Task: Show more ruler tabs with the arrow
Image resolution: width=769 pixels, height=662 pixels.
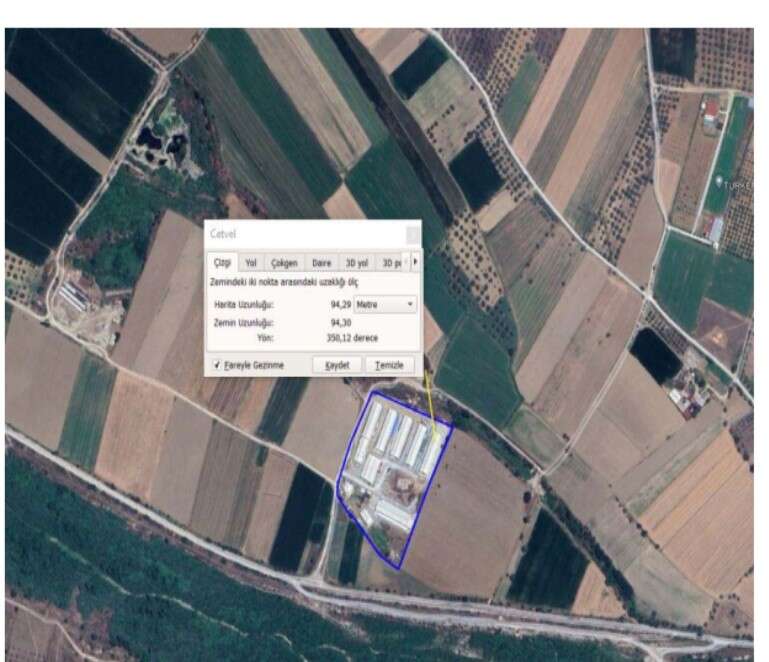Action: click(x=415, y=262)
